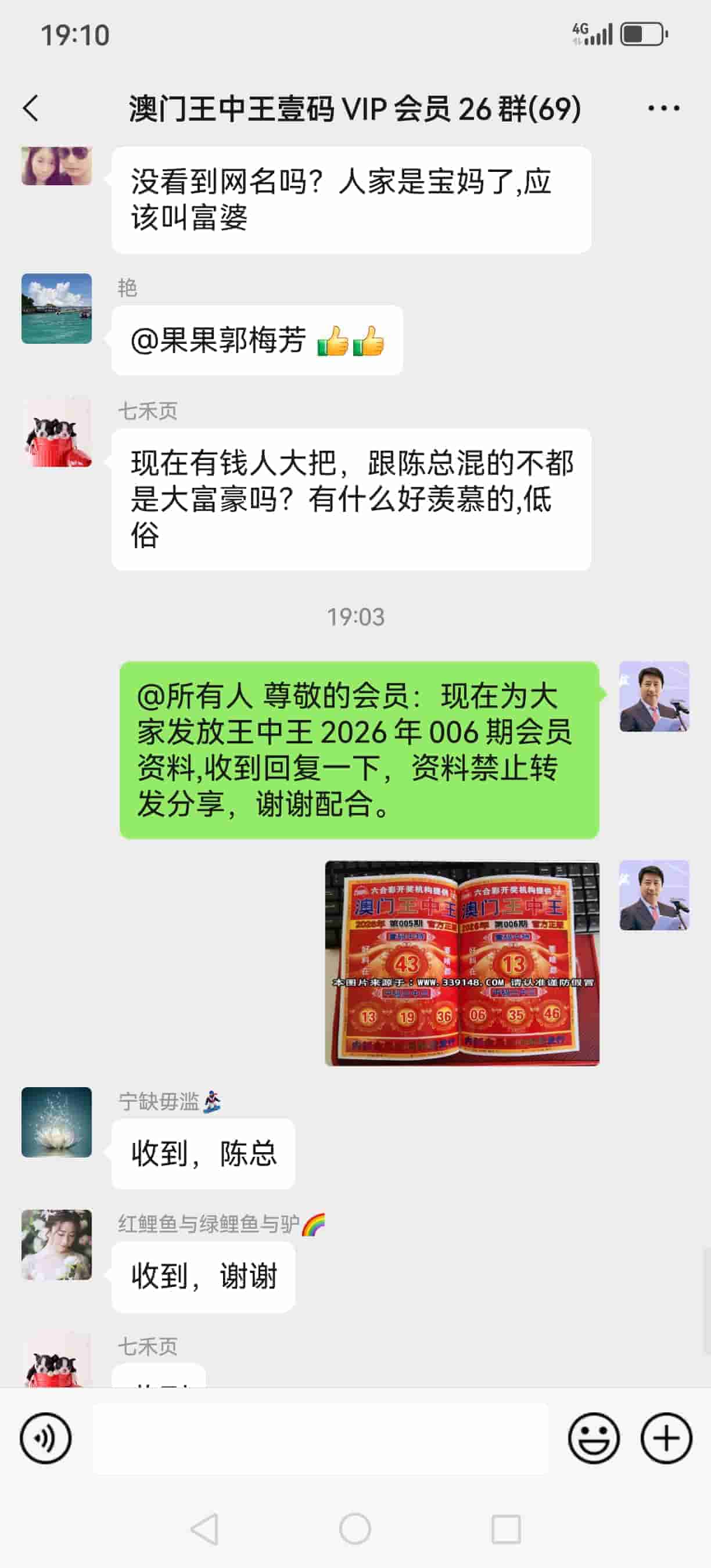
Task: Tap 七禾页's avatar beside the 现在有钱人大把 message
Action: point(56,432)
